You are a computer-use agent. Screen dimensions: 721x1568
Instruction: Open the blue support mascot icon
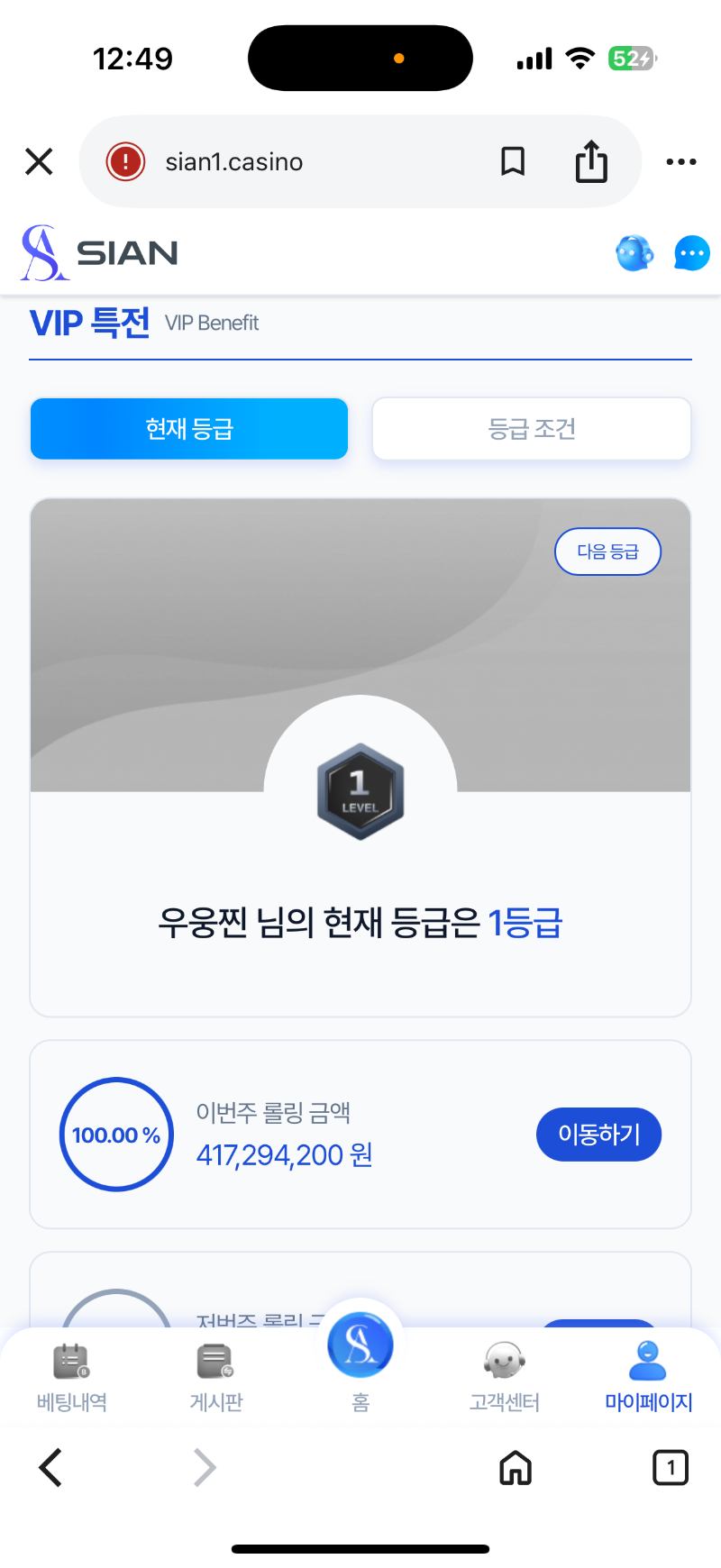coord(634,253)
